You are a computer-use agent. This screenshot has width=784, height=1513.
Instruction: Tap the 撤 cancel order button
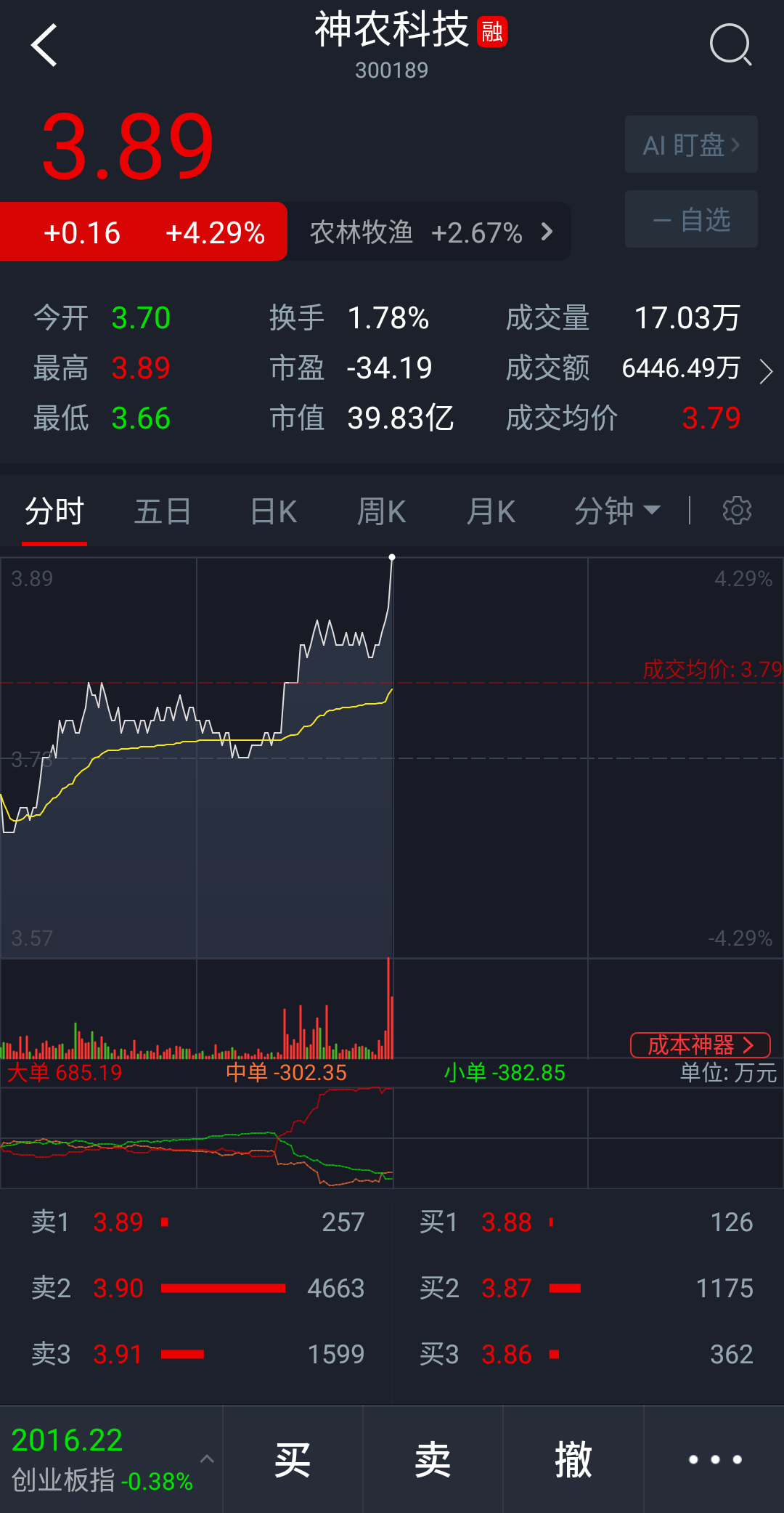(573, 1460)
